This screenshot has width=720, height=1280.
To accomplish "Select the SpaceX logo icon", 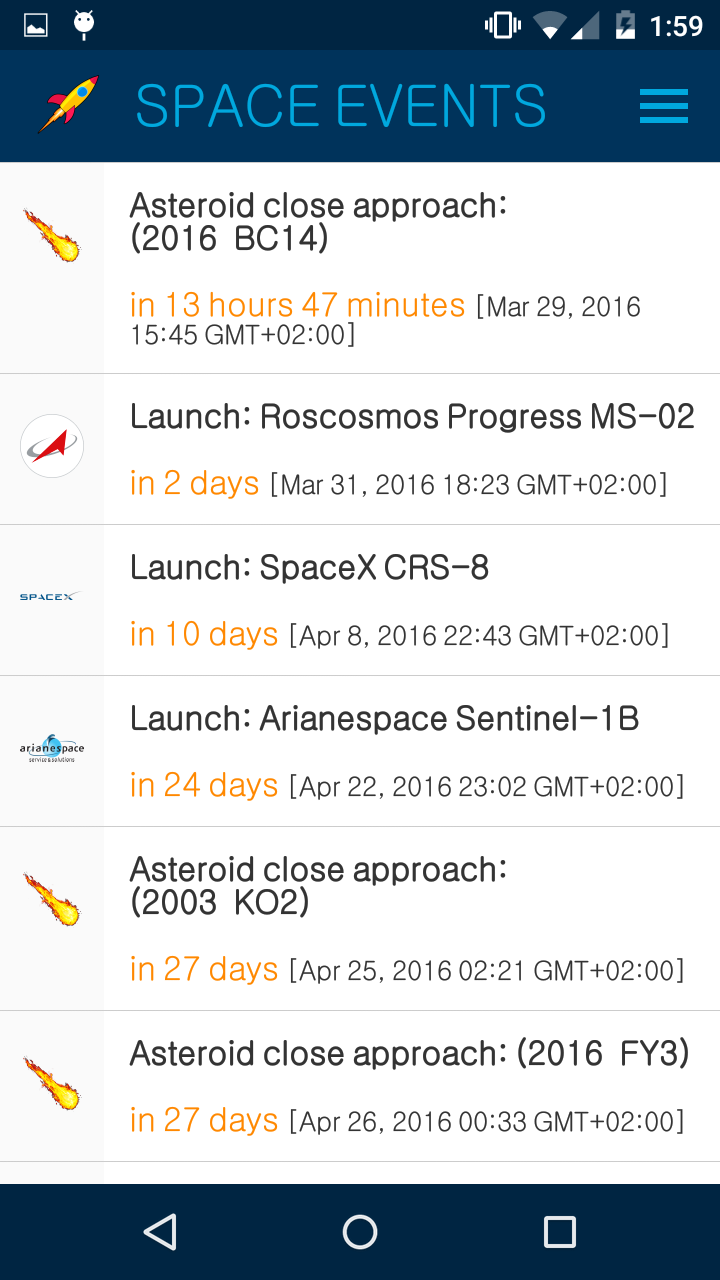I will (x=49, y=595).
